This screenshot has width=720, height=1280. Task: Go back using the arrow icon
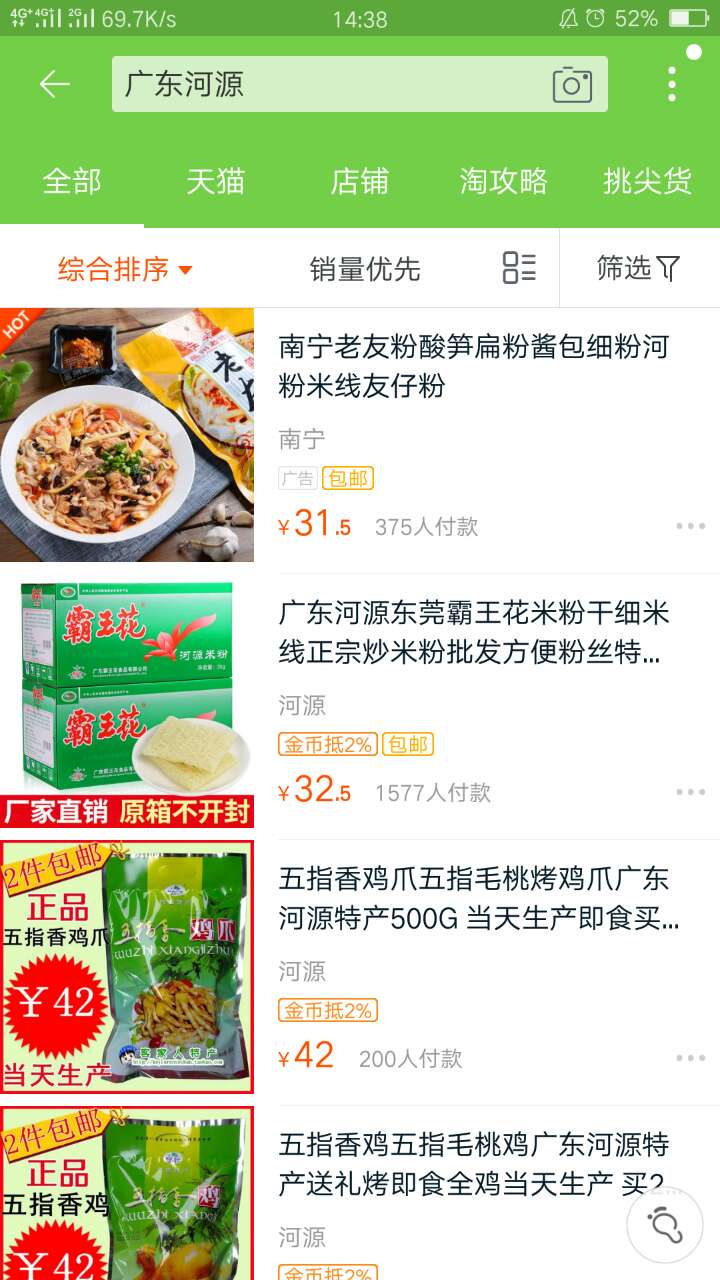tap(54, 84)
